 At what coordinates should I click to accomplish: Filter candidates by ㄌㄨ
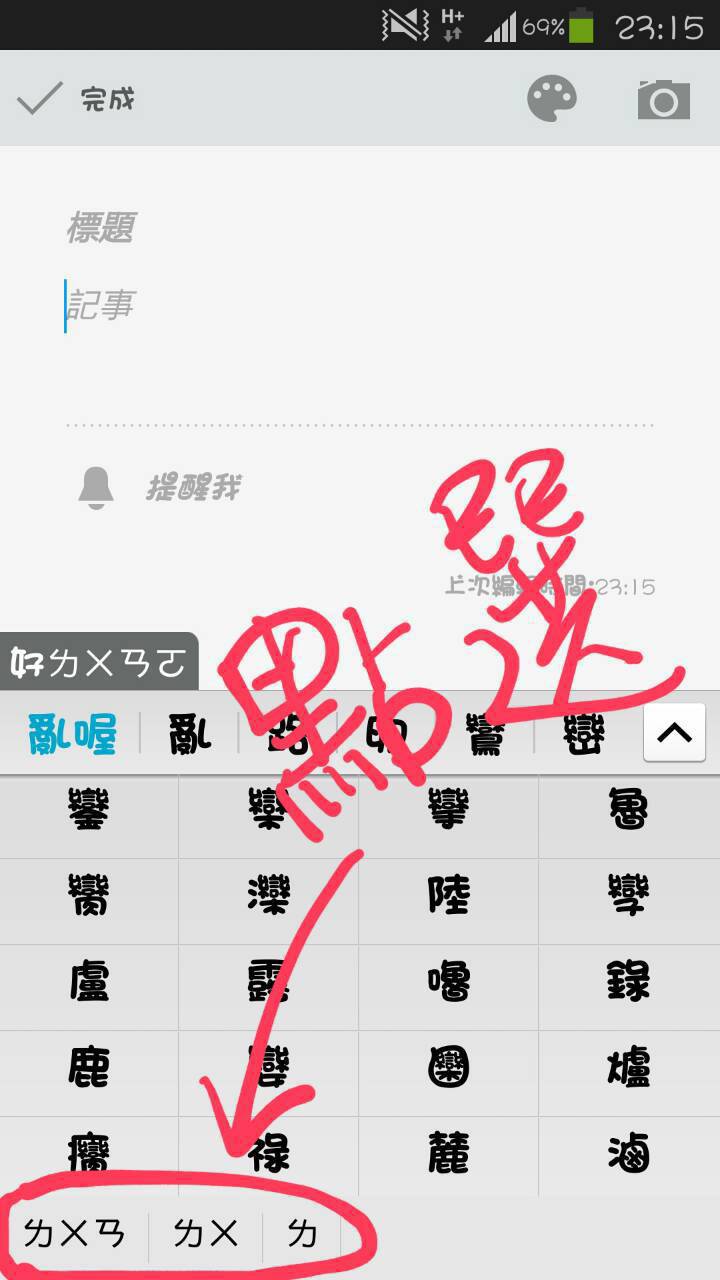point(206,1234)
